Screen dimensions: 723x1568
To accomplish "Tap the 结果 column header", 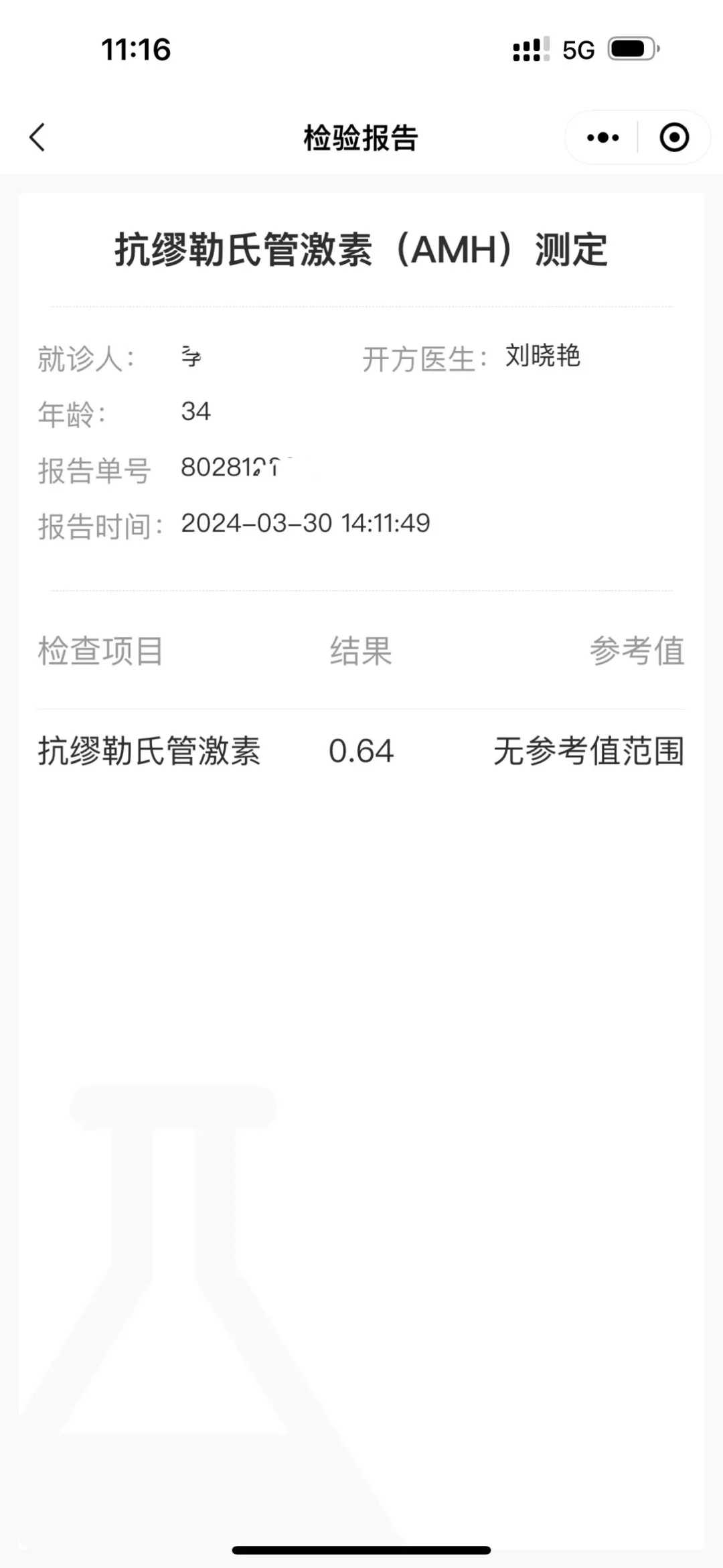I will click(359, 653).
